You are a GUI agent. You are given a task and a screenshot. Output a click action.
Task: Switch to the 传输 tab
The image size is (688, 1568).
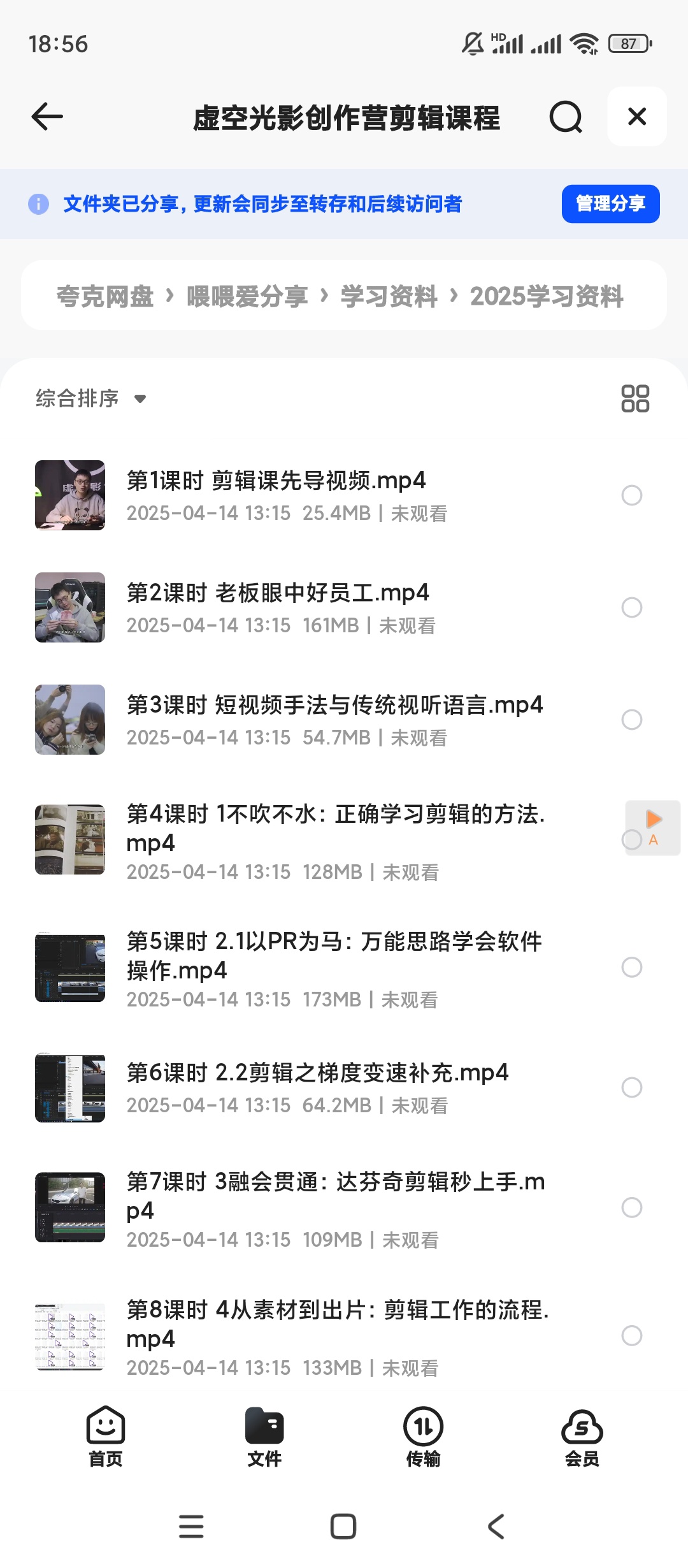tap(423, 1437)
